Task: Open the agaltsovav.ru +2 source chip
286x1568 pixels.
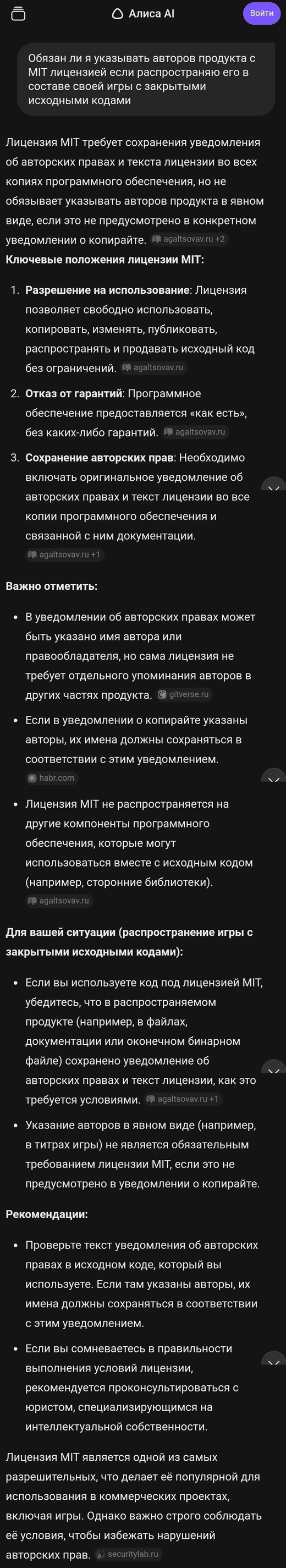Action: (x=189, y=239)
